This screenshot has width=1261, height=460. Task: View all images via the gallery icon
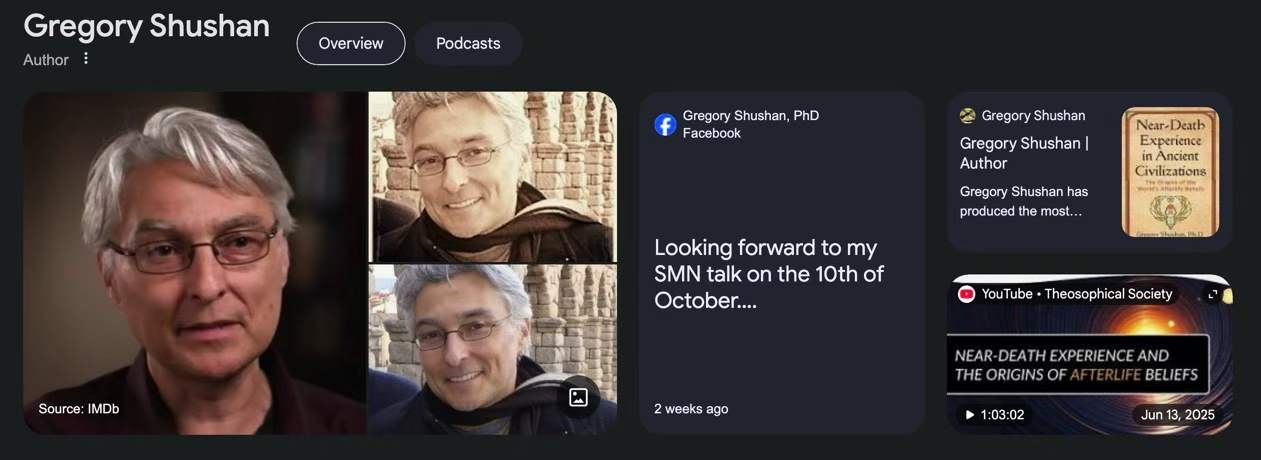click(x=578, y=397)
